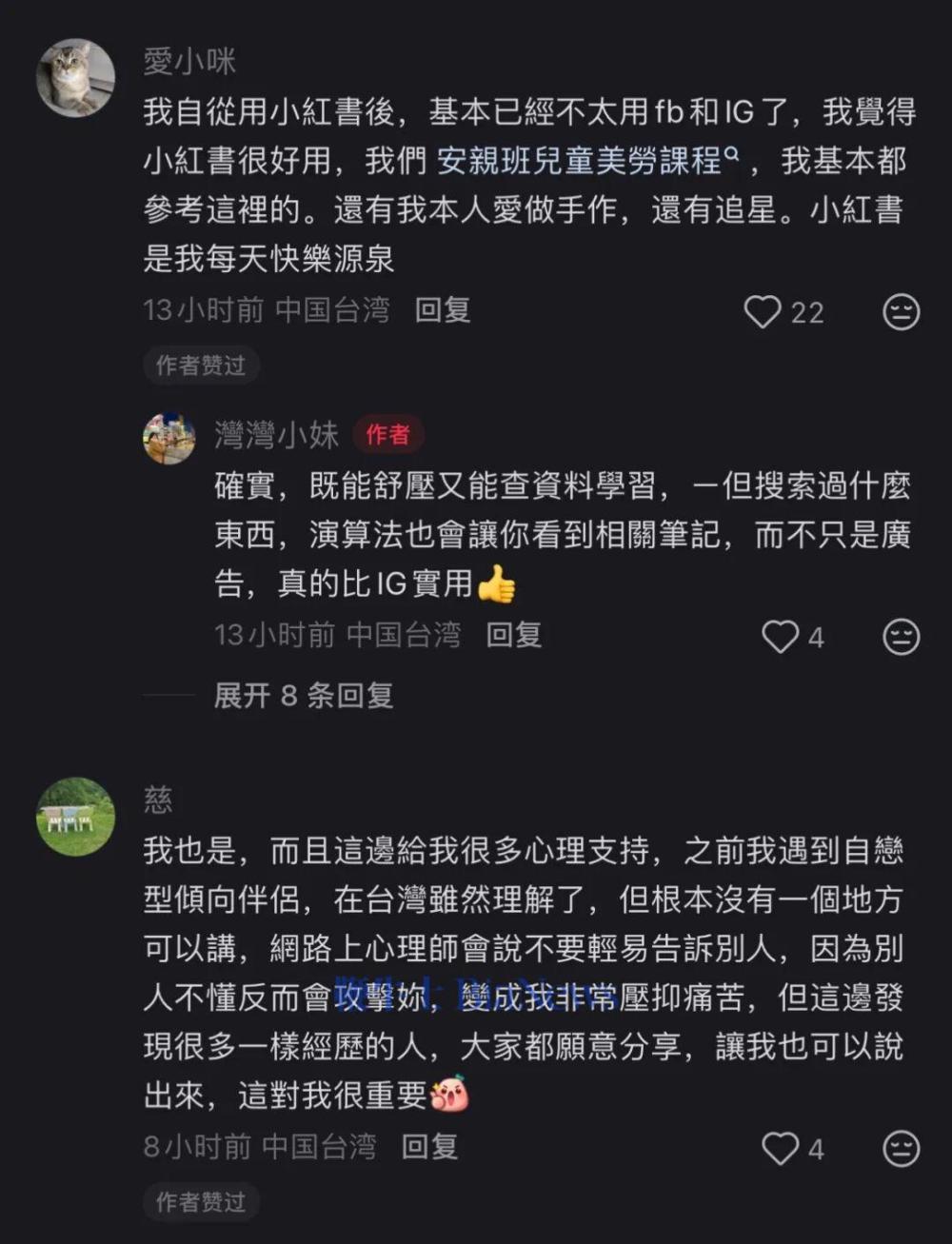Expand the 8 hidden replies

tap(306, 698)
